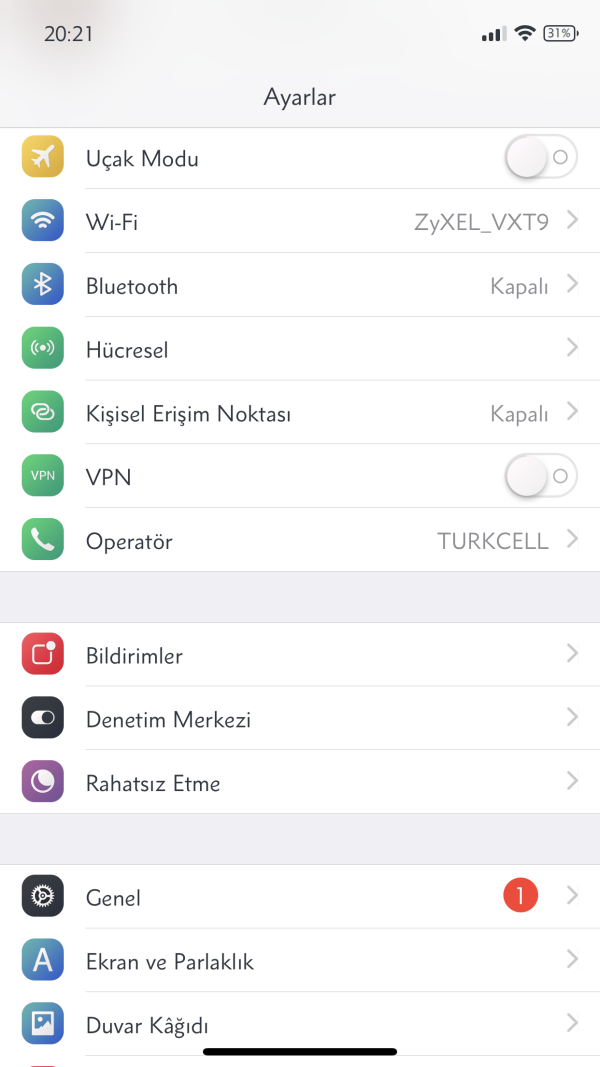Open Denetim Merkezi settings
The height and width of the screenshot is (1067, 600).
point(300,719)
